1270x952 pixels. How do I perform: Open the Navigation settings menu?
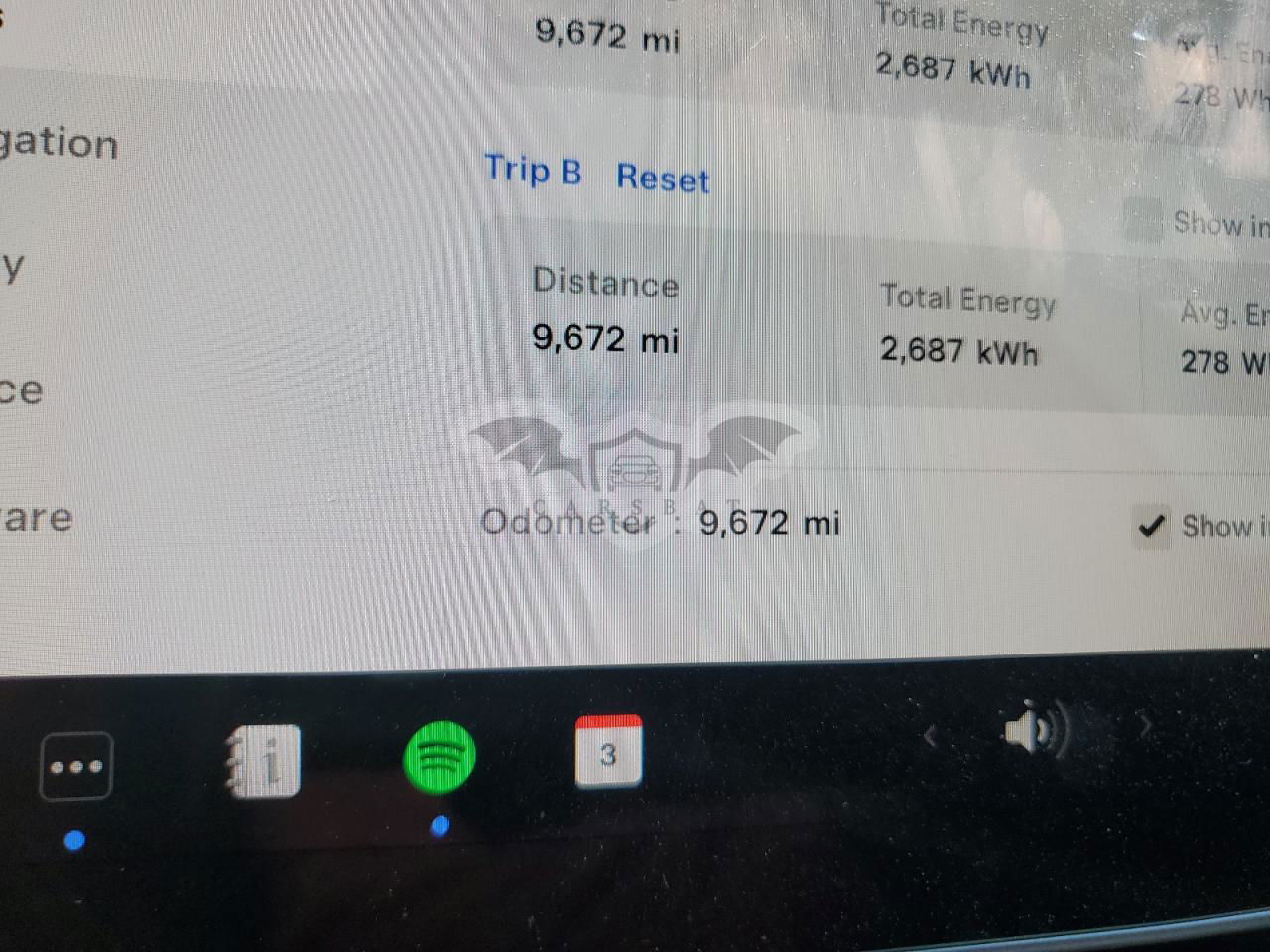click(x=58, y=143)
